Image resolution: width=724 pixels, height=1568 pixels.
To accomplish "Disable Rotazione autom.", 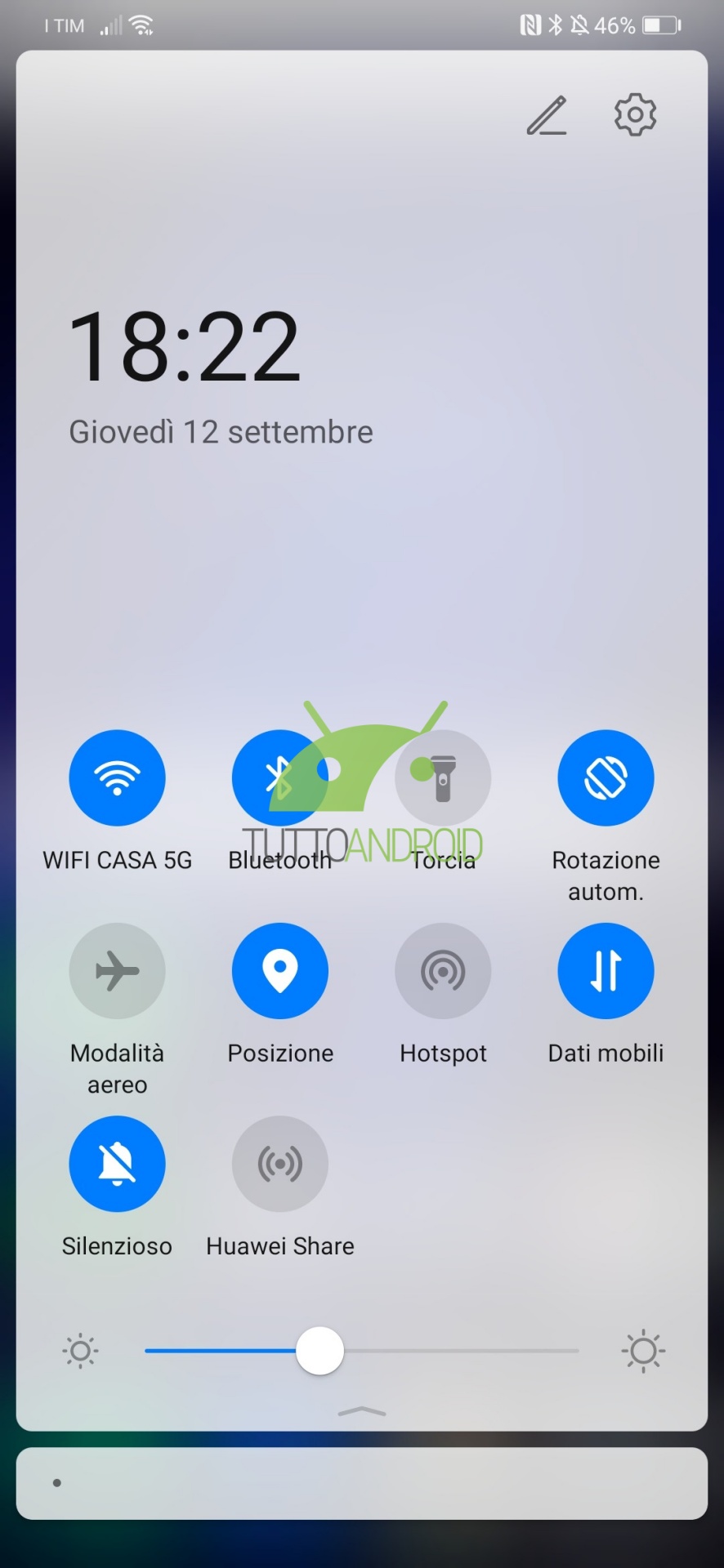I will [x=606, y=777].
